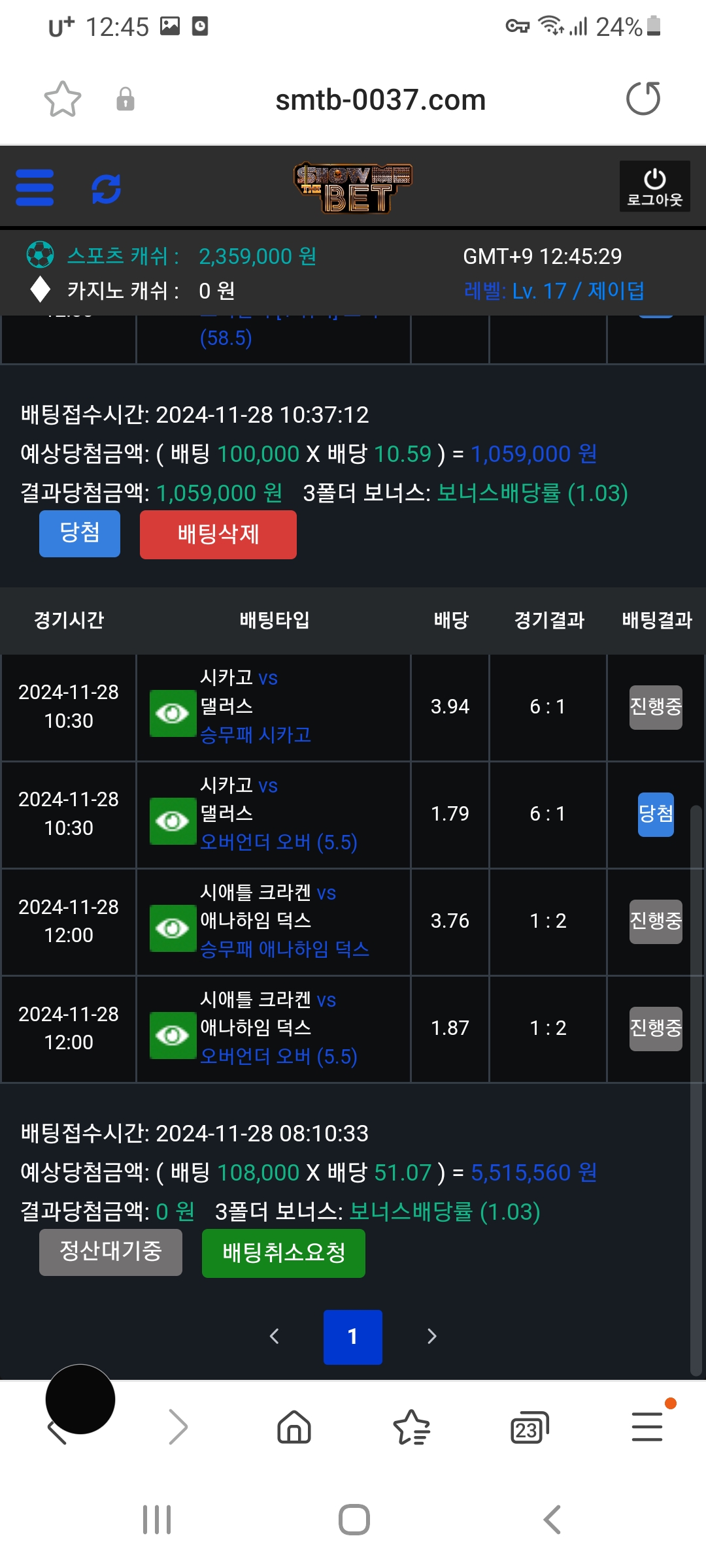Image resolution: width=706 pixels, height=1568 pixels.
Task: Go to the previous results page arrow
Action: point(275,1337)
